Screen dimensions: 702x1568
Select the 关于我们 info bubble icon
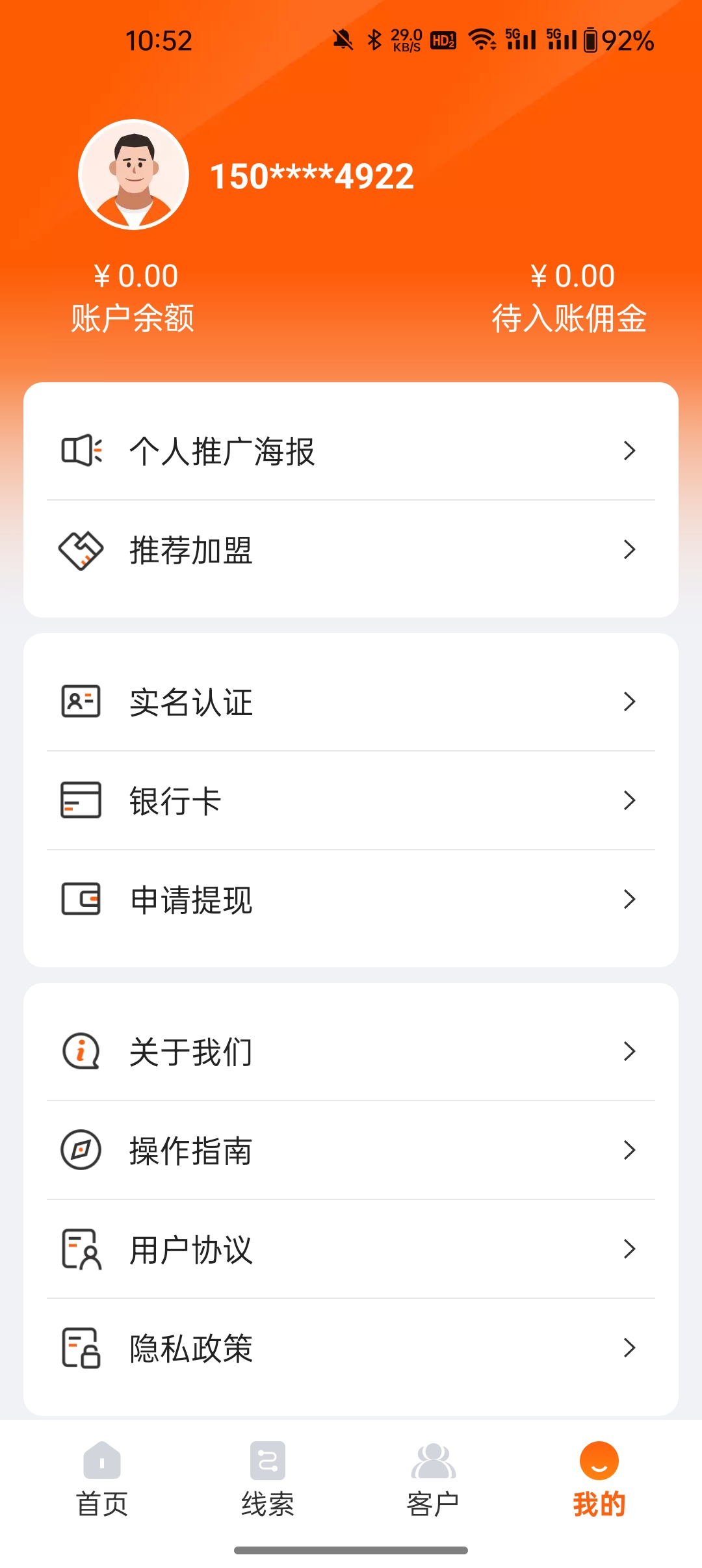click(81, 1051)
